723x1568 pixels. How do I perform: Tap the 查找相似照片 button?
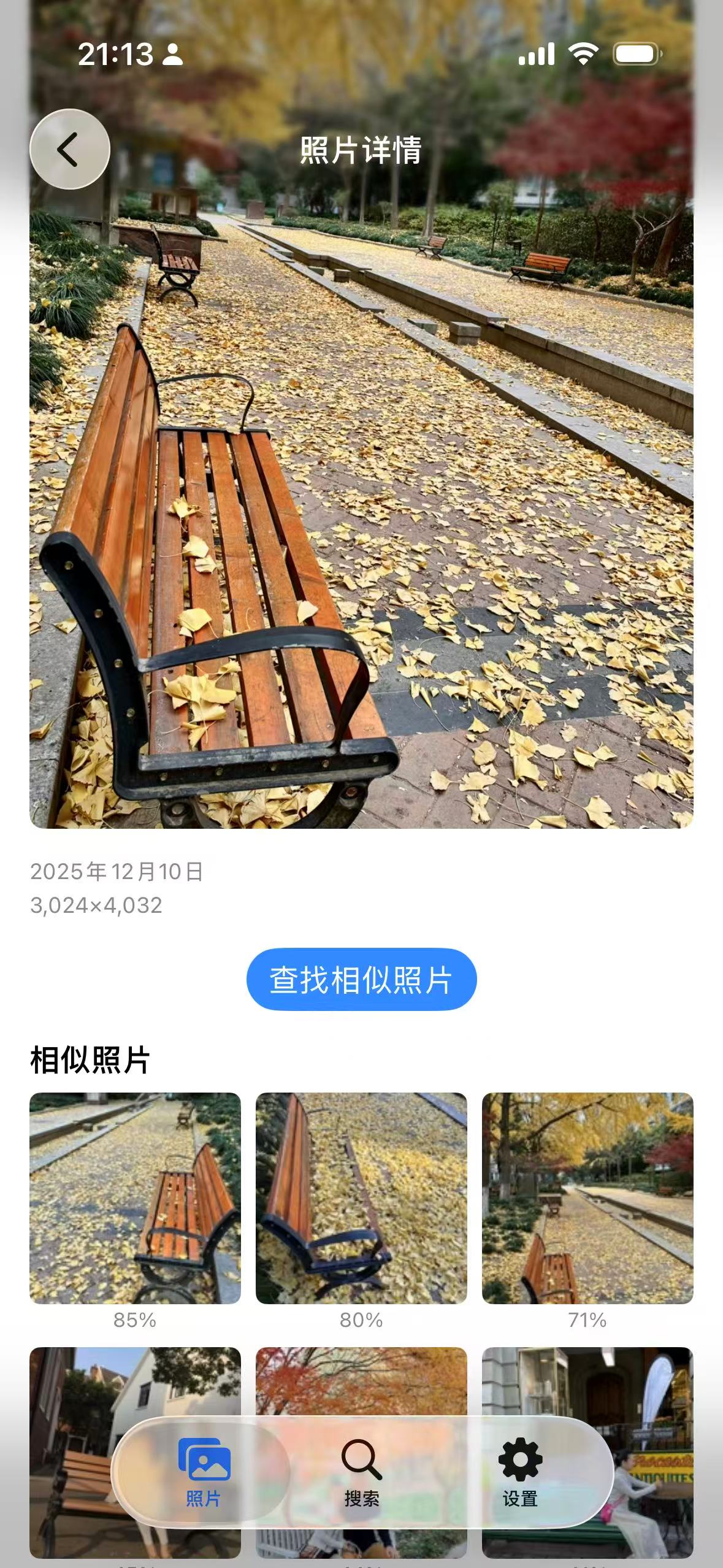361,979
